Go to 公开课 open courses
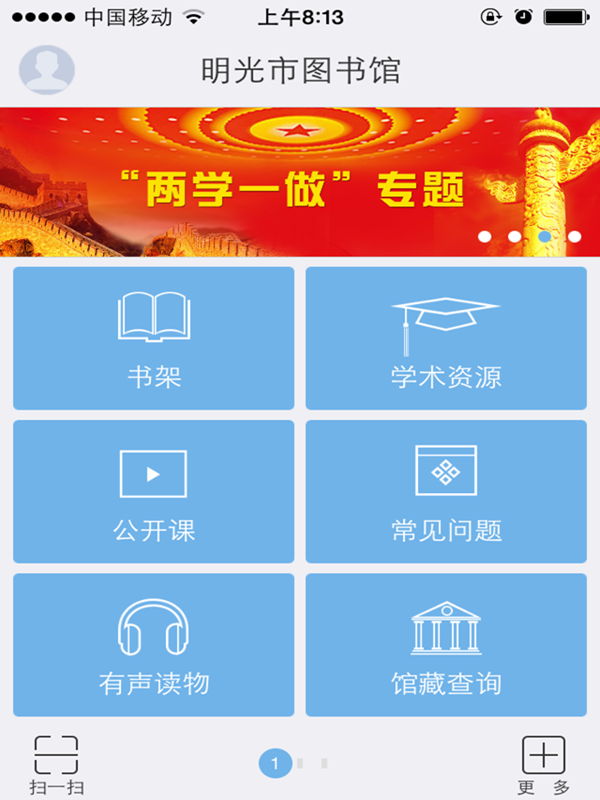The width and height of the screenshot is (600, 800). pyautogui.click(x=154, y=492)
